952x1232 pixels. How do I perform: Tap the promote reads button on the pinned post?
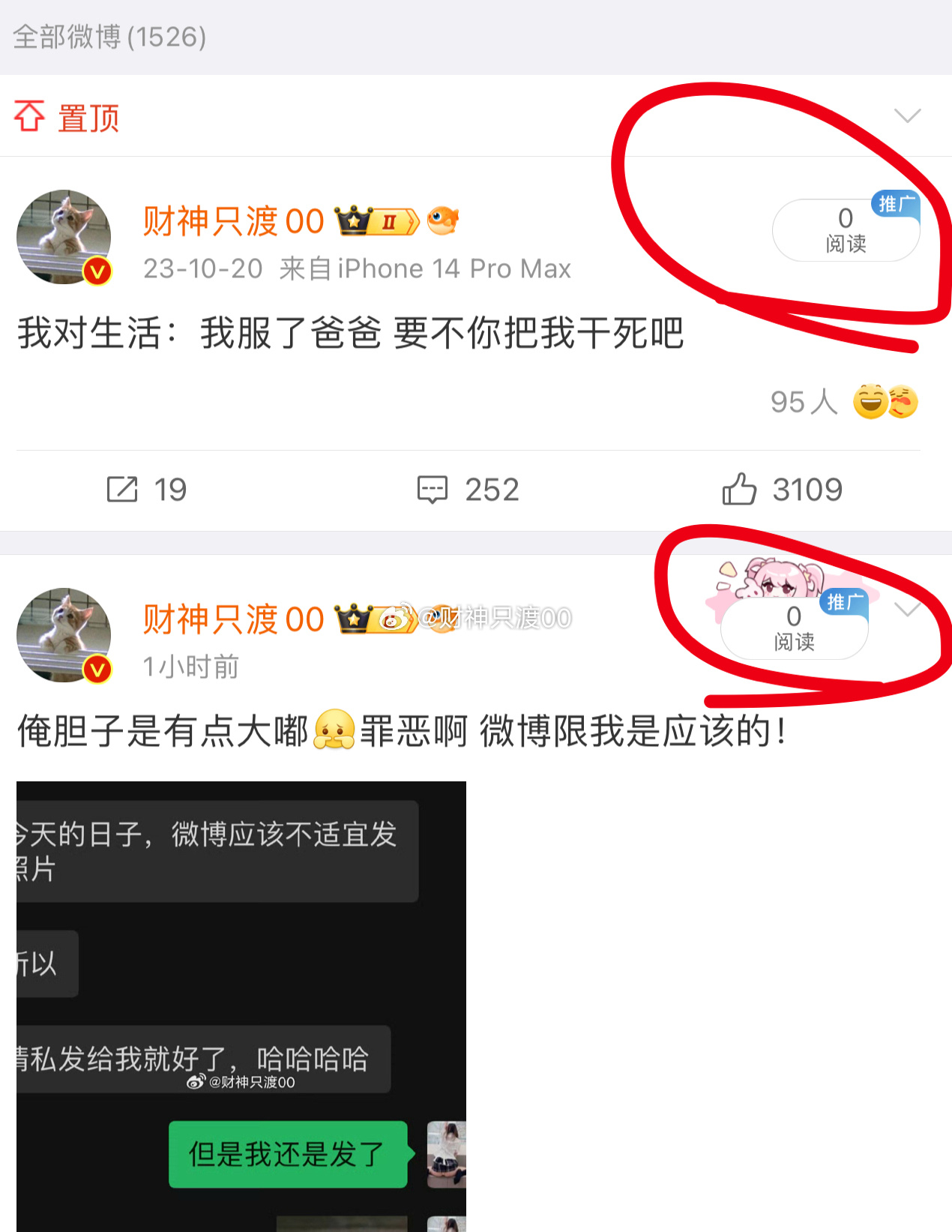846,230
